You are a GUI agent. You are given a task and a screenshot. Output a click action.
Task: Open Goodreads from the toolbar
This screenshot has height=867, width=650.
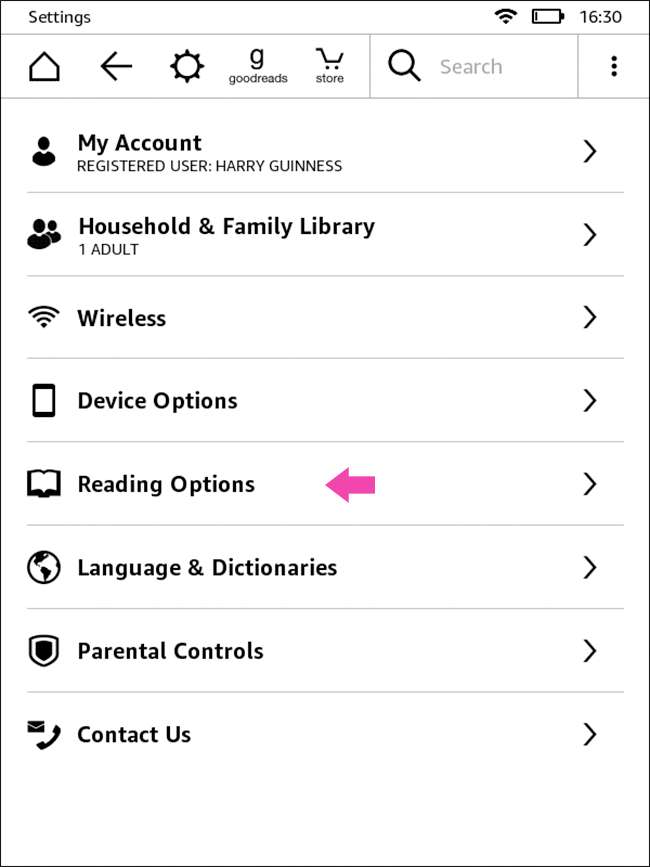(x=257, y=67)
